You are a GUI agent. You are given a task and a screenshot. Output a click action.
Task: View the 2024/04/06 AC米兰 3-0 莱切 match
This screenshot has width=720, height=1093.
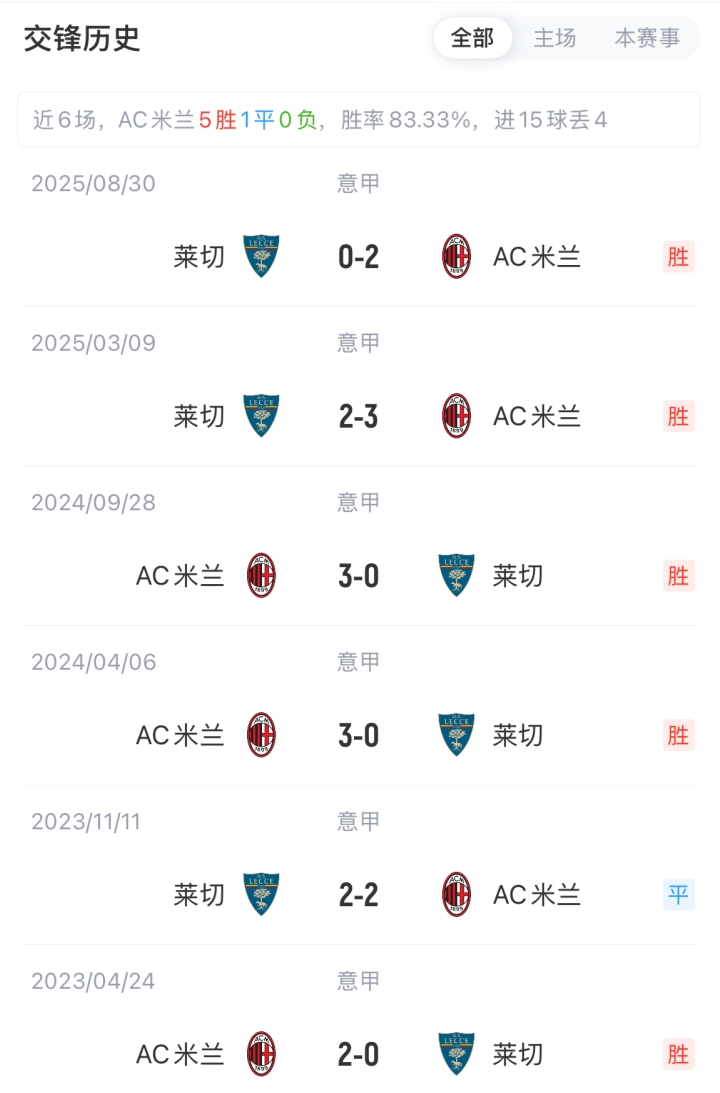pos(359,736)
